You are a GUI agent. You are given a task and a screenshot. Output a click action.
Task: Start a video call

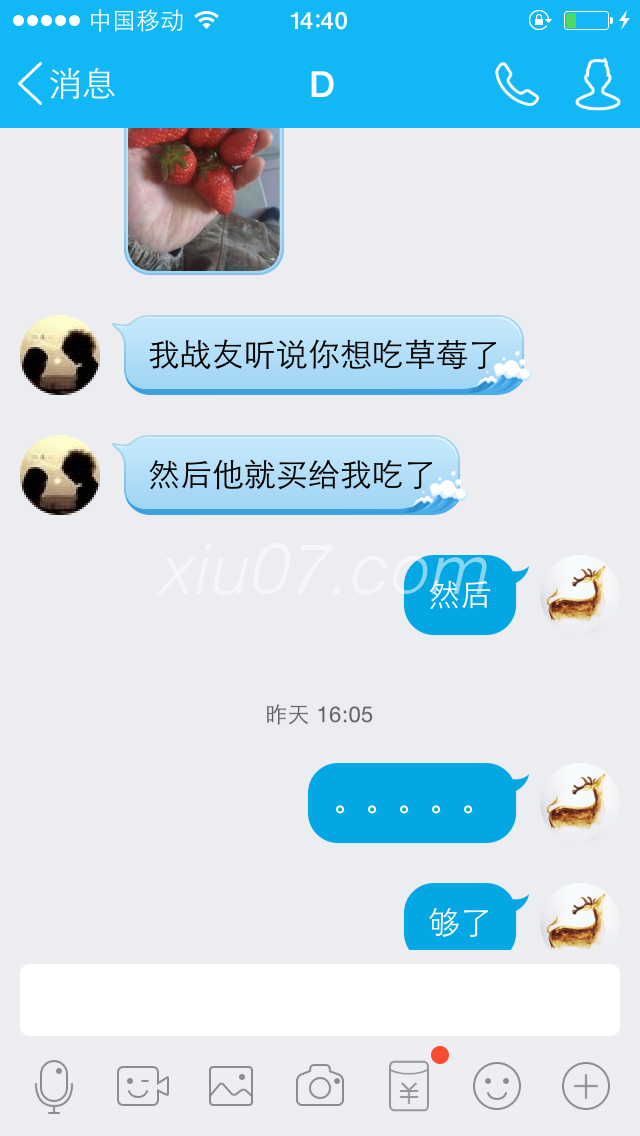(x=142, y=1086)
